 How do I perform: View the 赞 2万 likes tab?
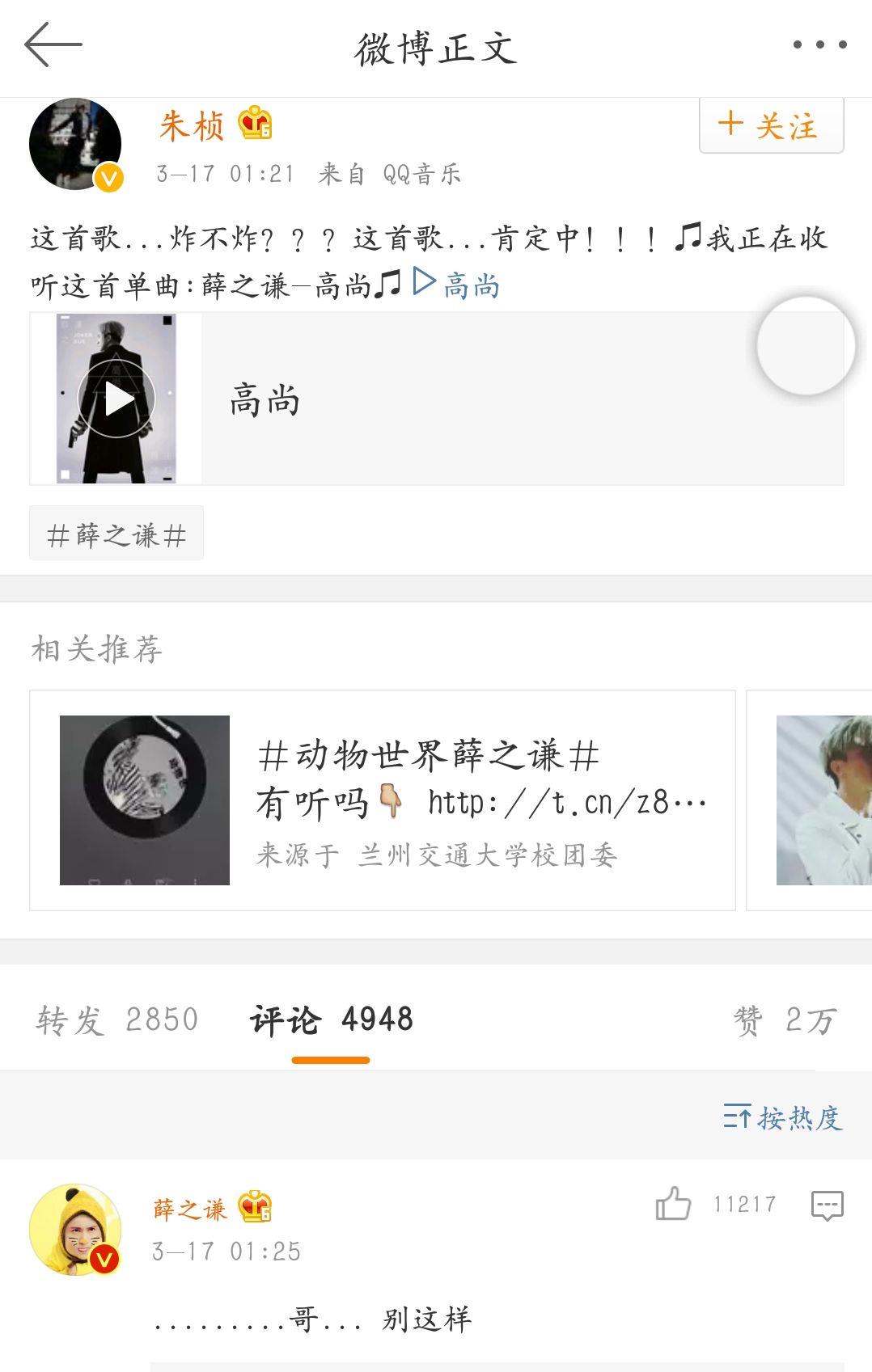coord(784,1020)
